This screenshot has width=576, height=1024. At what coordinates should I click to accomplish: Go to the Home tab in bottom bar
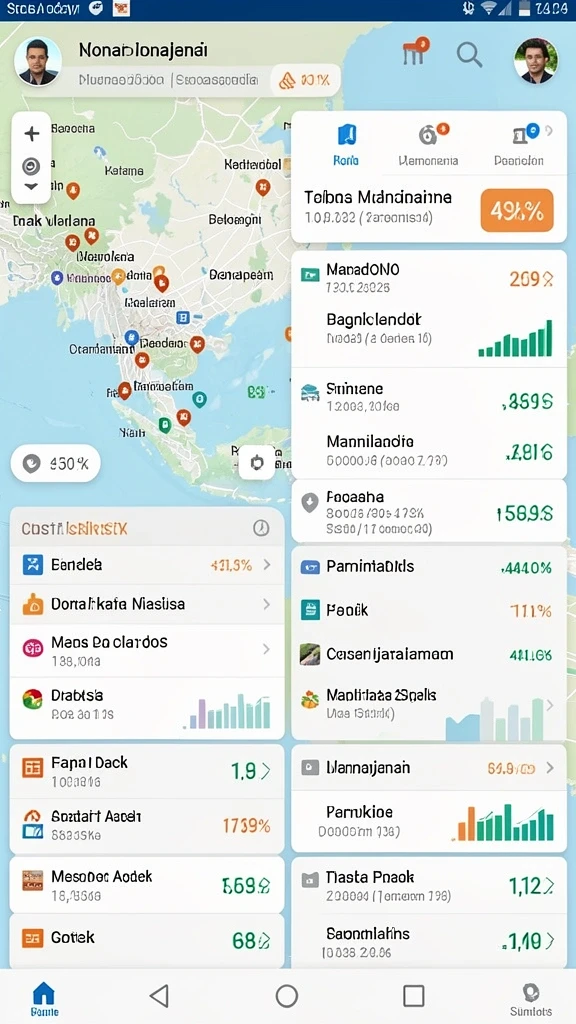44,997
